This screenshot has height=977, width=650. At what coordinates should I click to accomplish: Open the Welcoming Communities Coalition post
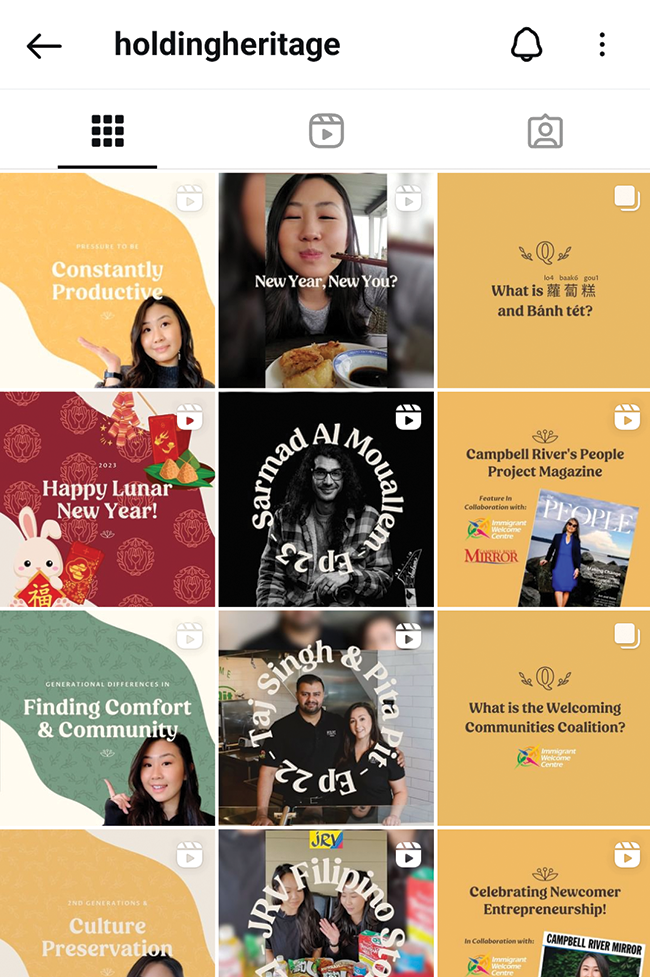coord(544,718)
